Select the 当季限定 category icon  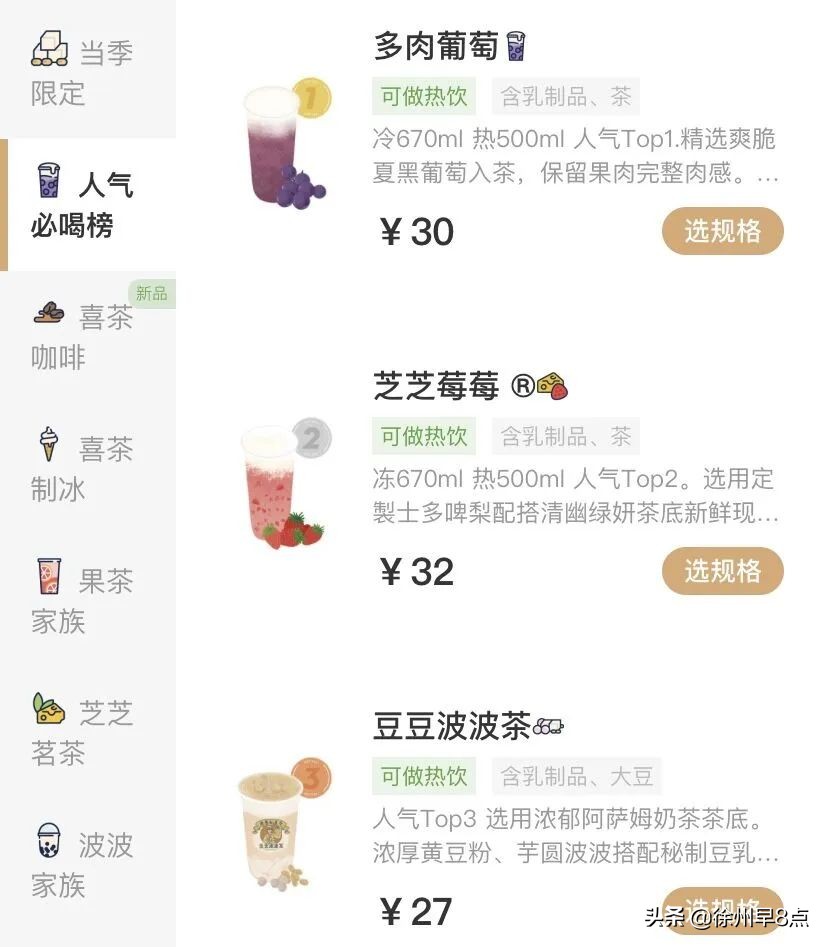pyautogui.click(x=48, y=47)
